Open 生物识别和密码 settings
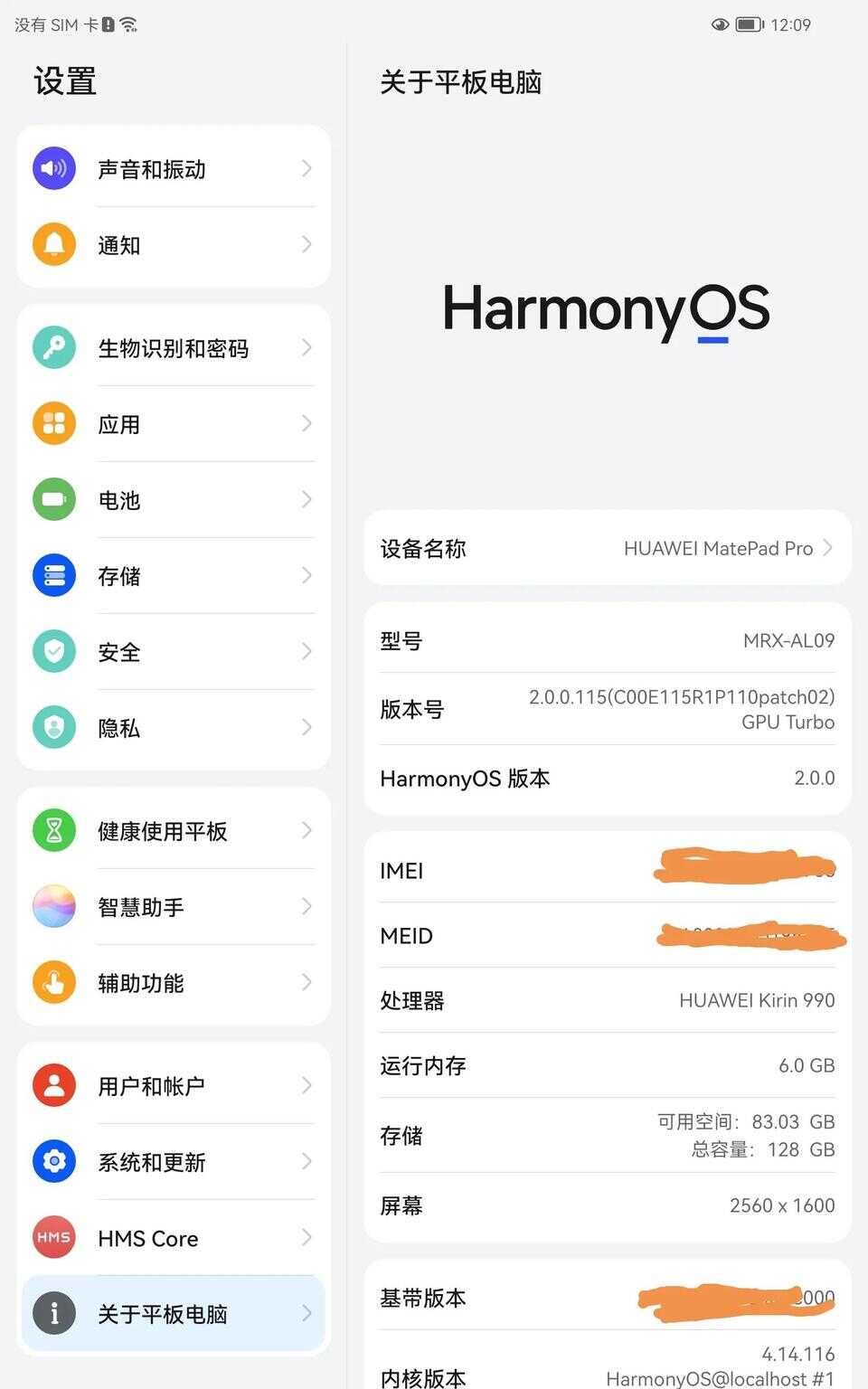Screen dimensions: 868x1389 pyautogui.click(x=174, y=348)
